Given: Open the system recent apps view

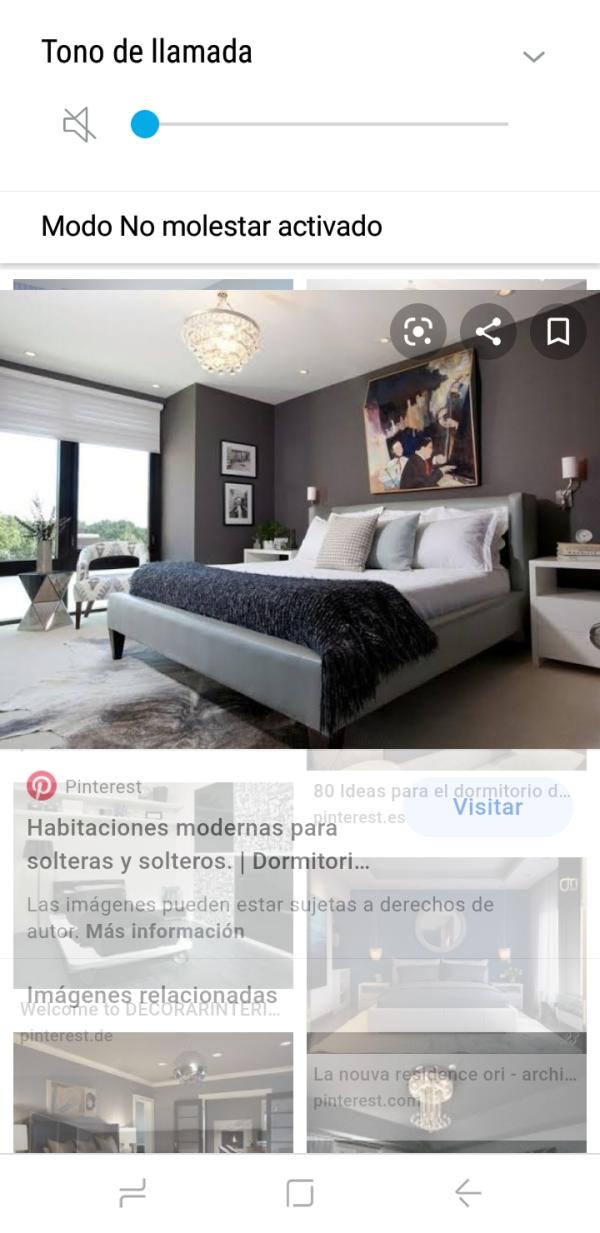Looking at the screenshot, I should tap(132, 1192).
